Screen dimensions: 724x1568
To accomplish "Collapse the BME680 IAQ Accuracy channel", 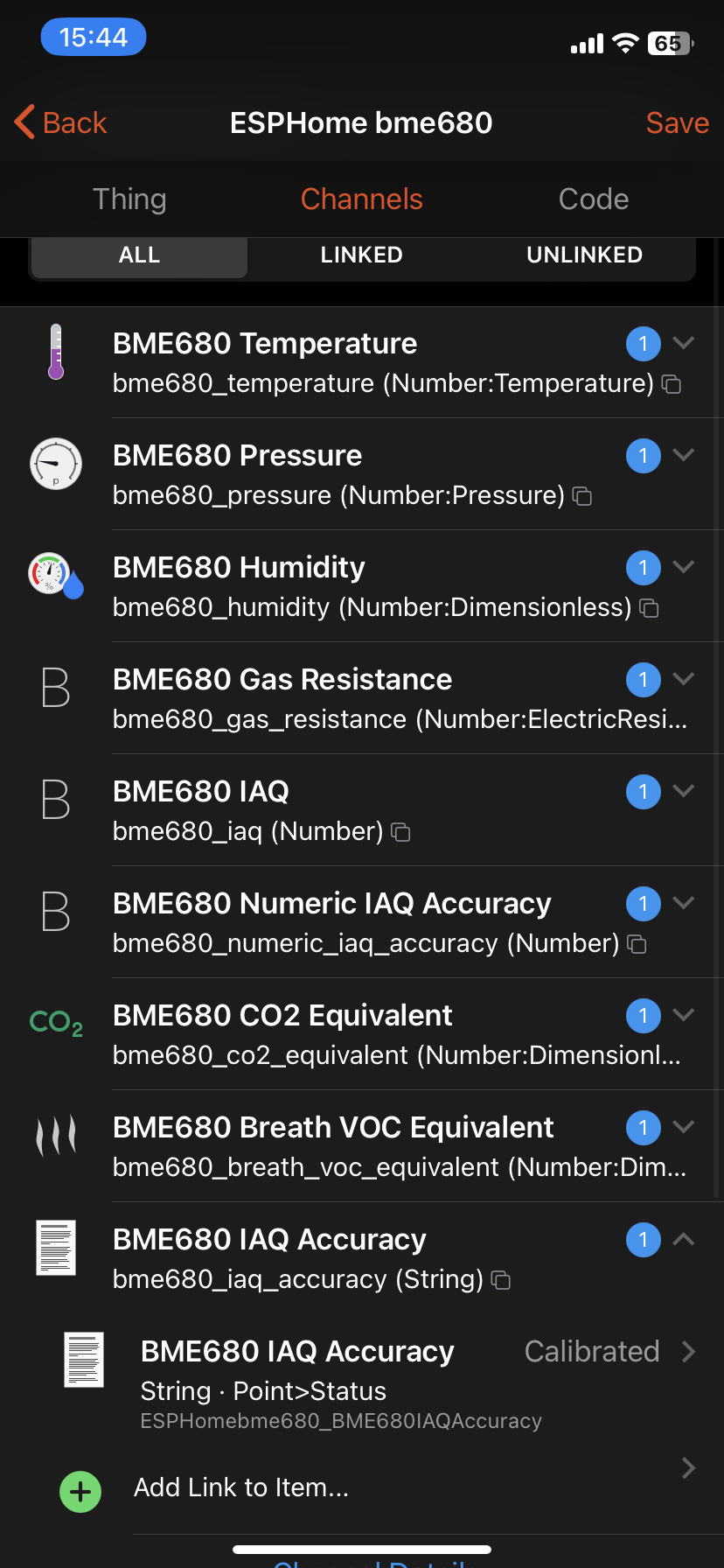I will [x=684, y=1239].
